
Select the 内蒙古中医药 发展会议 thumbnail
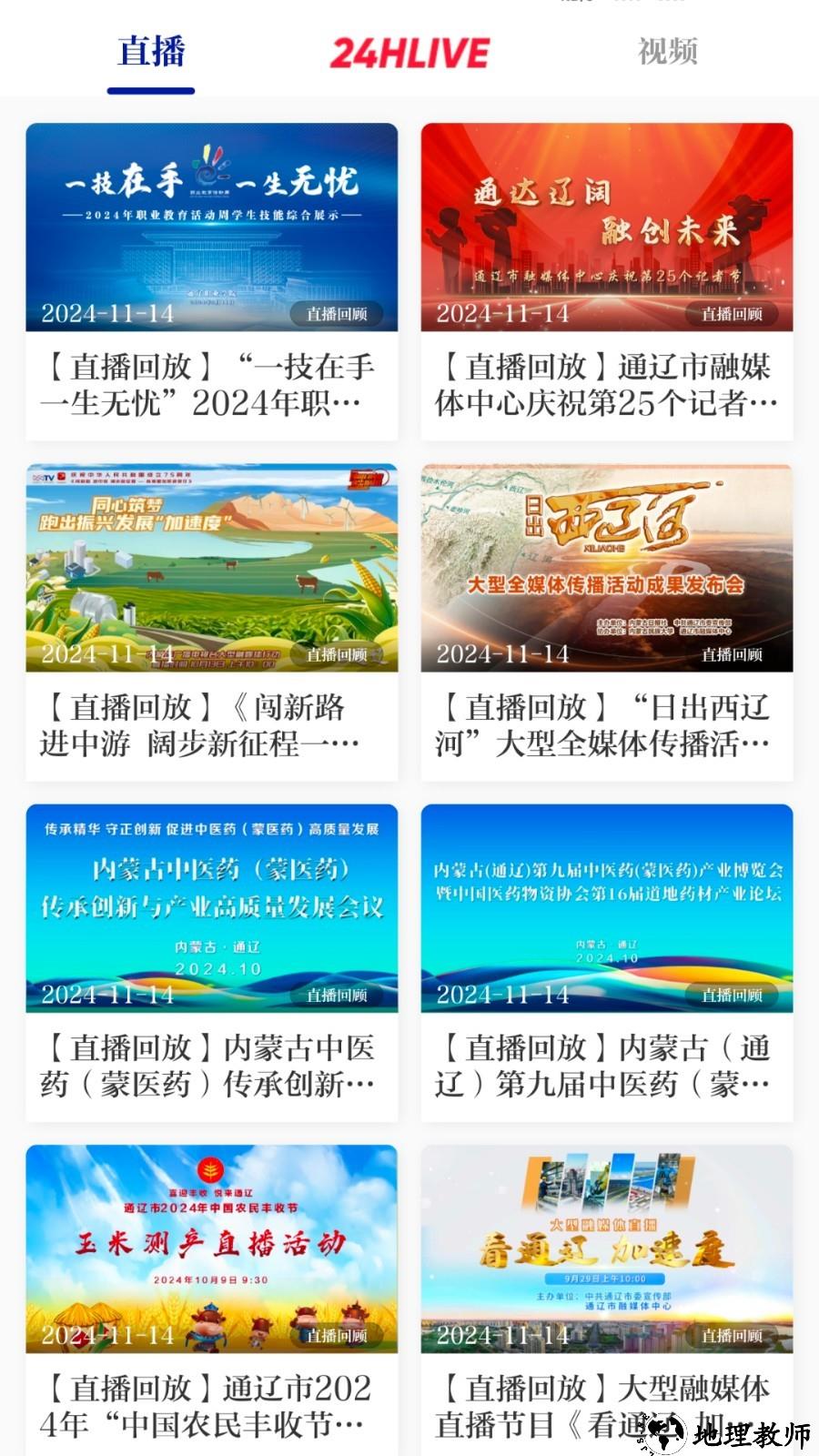tap(211, 910)
